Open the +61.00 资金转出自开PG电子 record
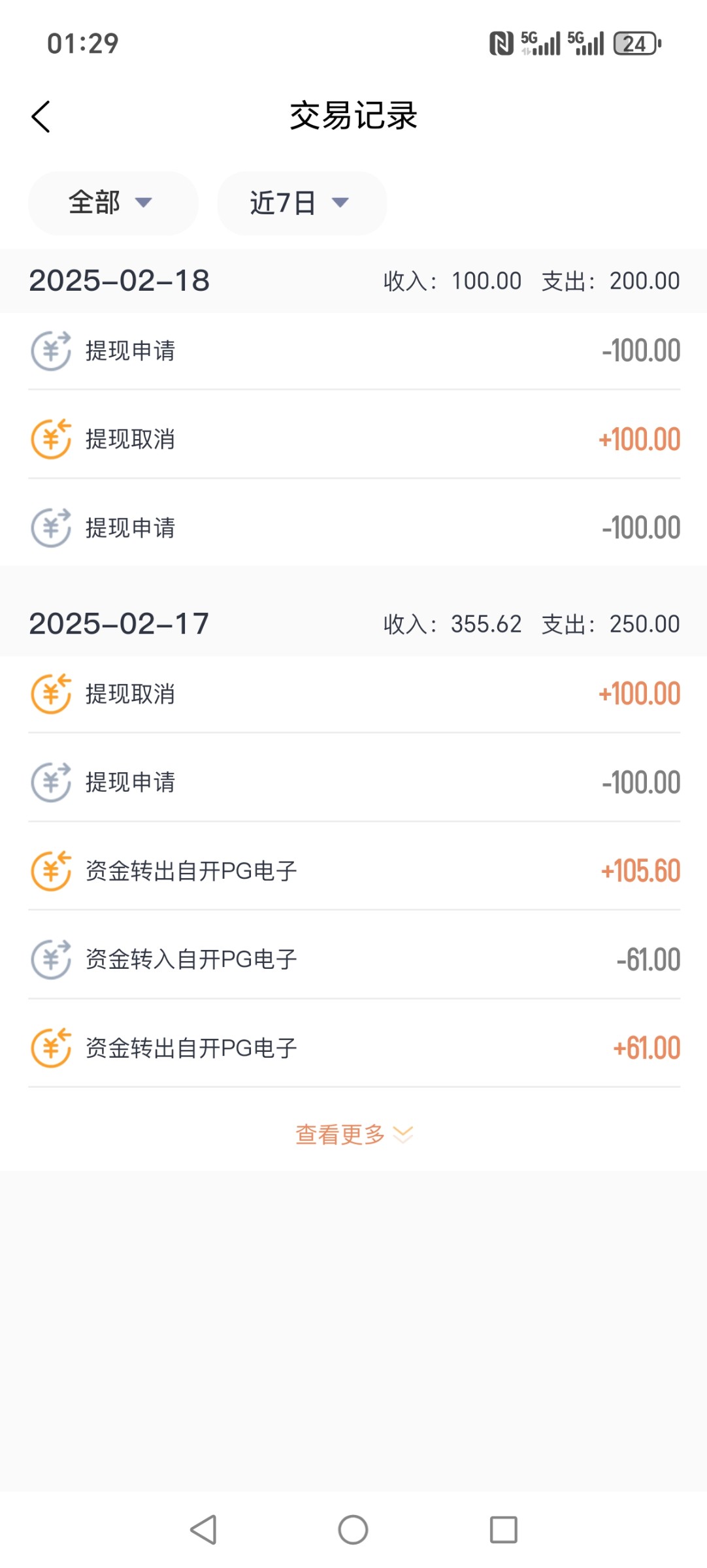The width and height of the screenshot is (707, 1568). coord(354,1048)
